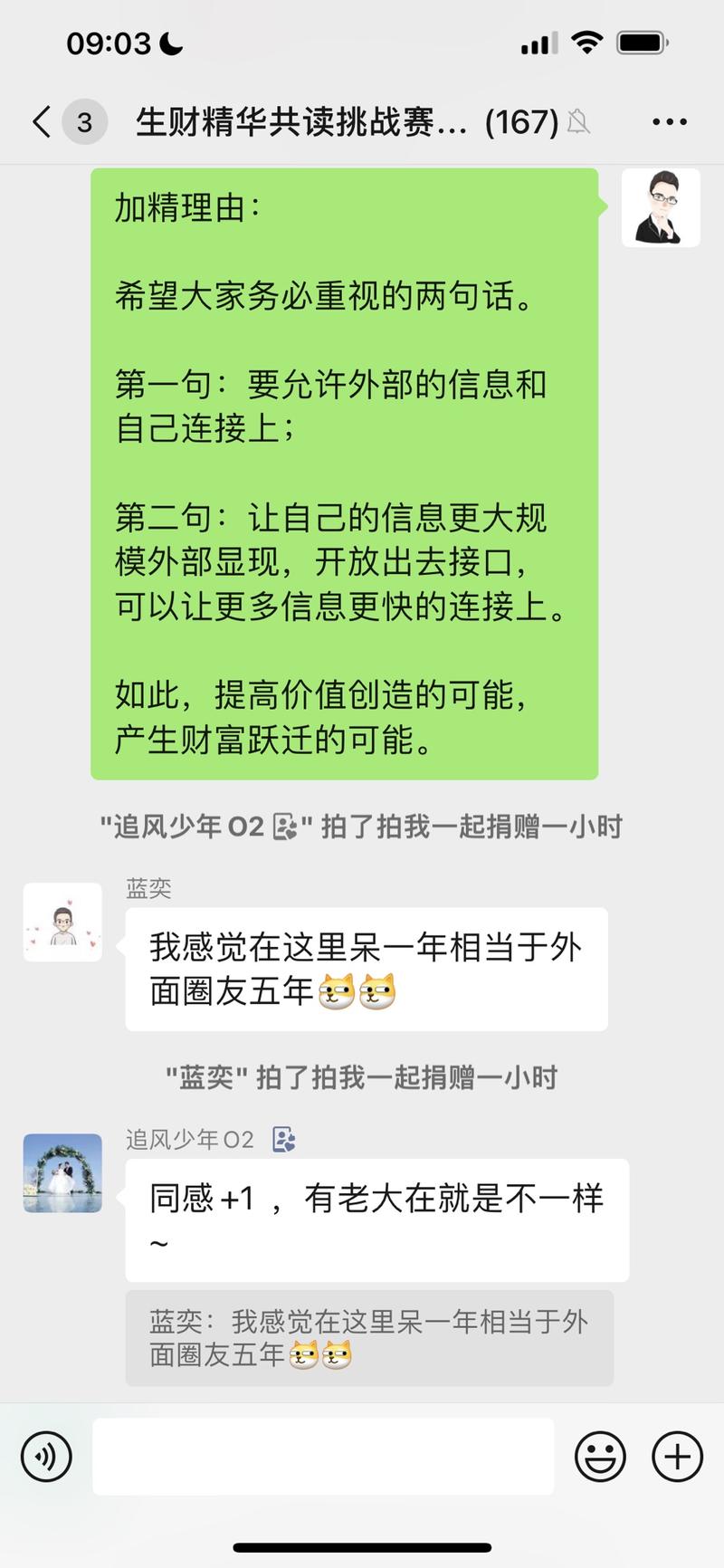The image size is (724, 1568).
Task: Select the long green announcement message
Action: (344, 471)
